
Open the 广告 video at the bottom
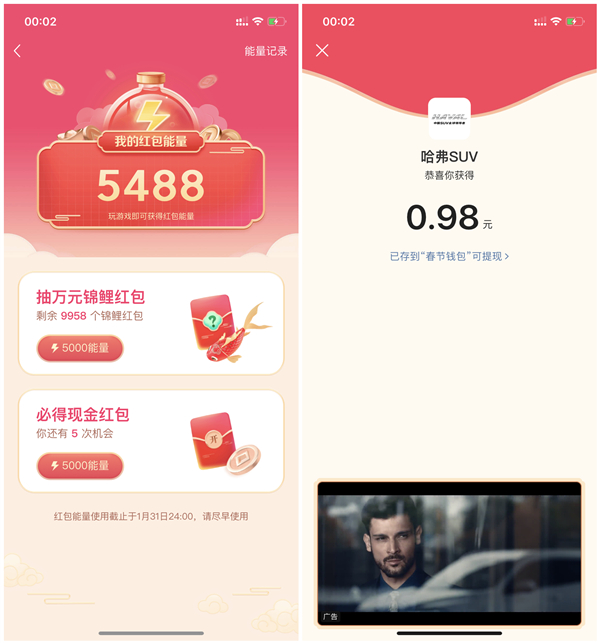click(449, 553)
